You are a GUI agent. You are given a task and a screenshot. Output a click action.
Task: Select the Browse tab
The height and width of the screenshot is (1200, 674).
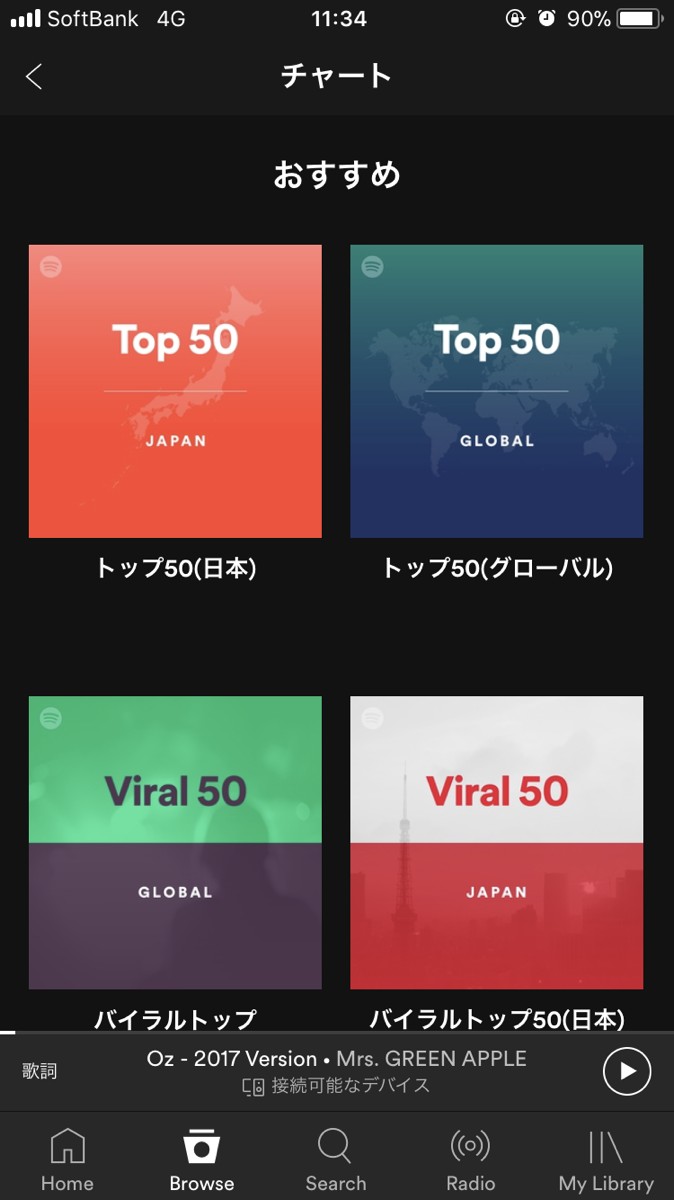(x=201, y=1160)
